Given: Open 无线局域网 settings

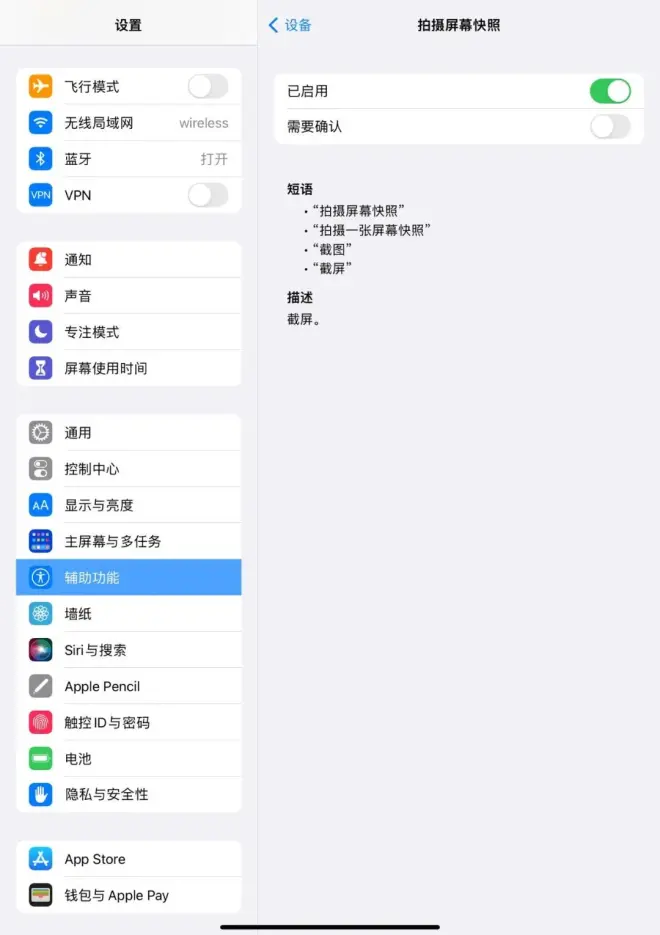Looking at the screenshot, I should pos(128,123).
